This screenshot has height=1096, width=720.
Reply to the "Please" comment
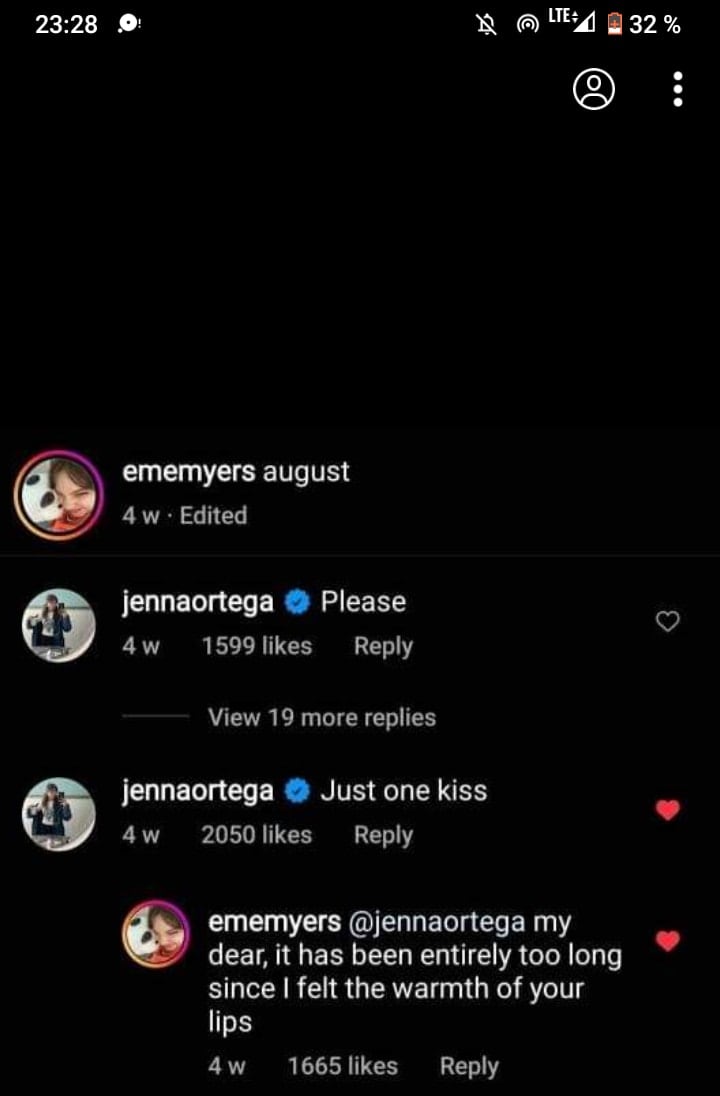tap(383, 646)
